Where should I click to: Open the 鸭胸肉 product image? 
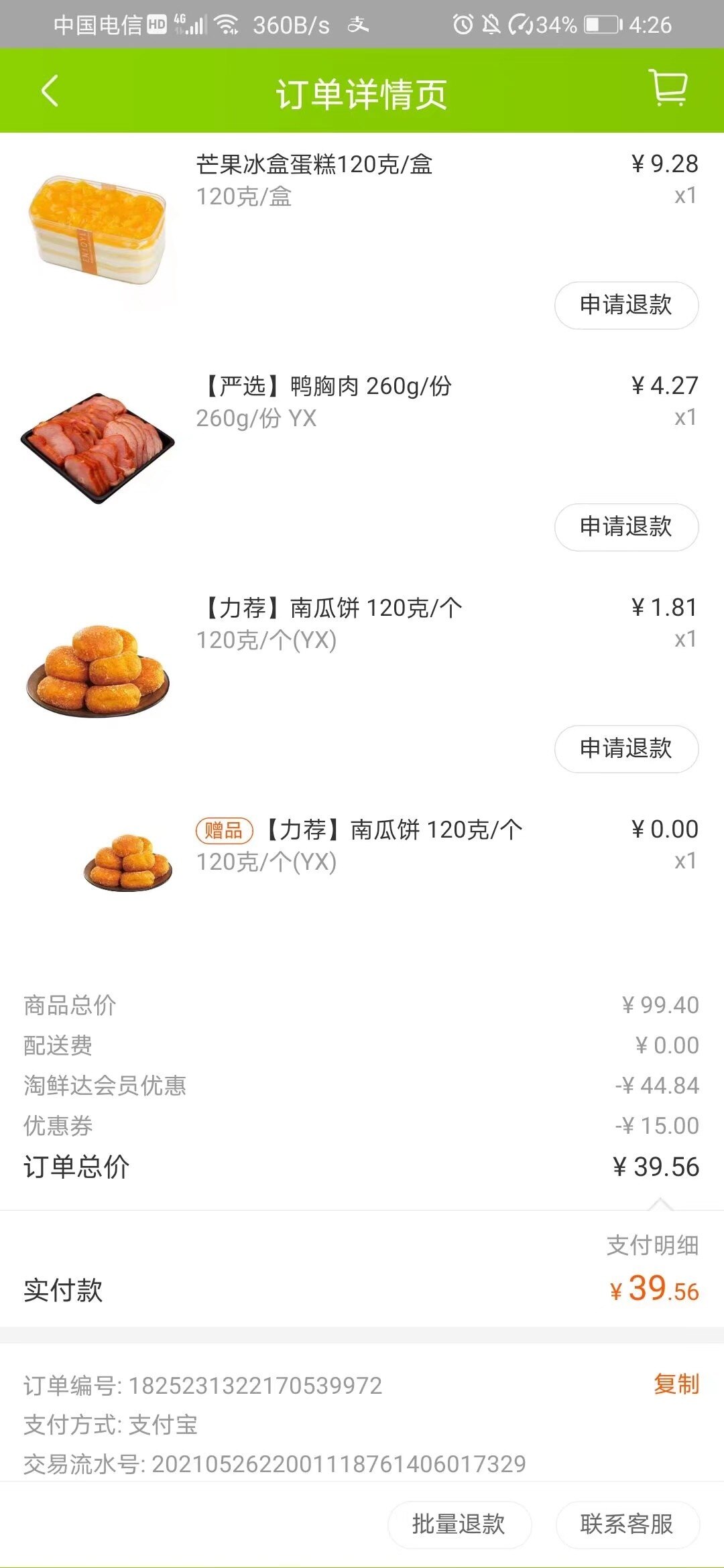(x=98, y=448)
